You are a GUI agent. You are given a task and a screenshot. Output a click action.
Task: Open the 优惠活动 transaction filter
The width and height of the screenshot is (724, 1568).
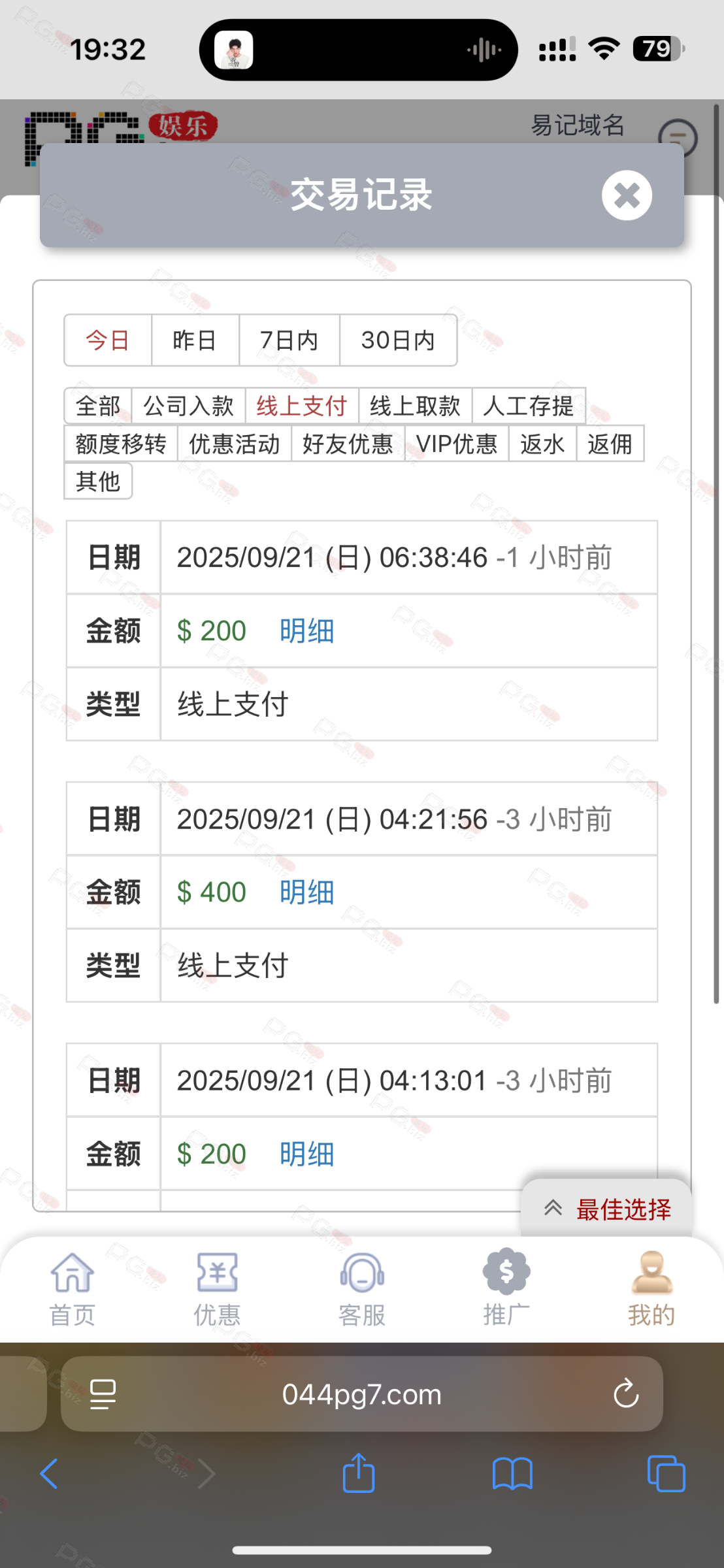point(234,444)
